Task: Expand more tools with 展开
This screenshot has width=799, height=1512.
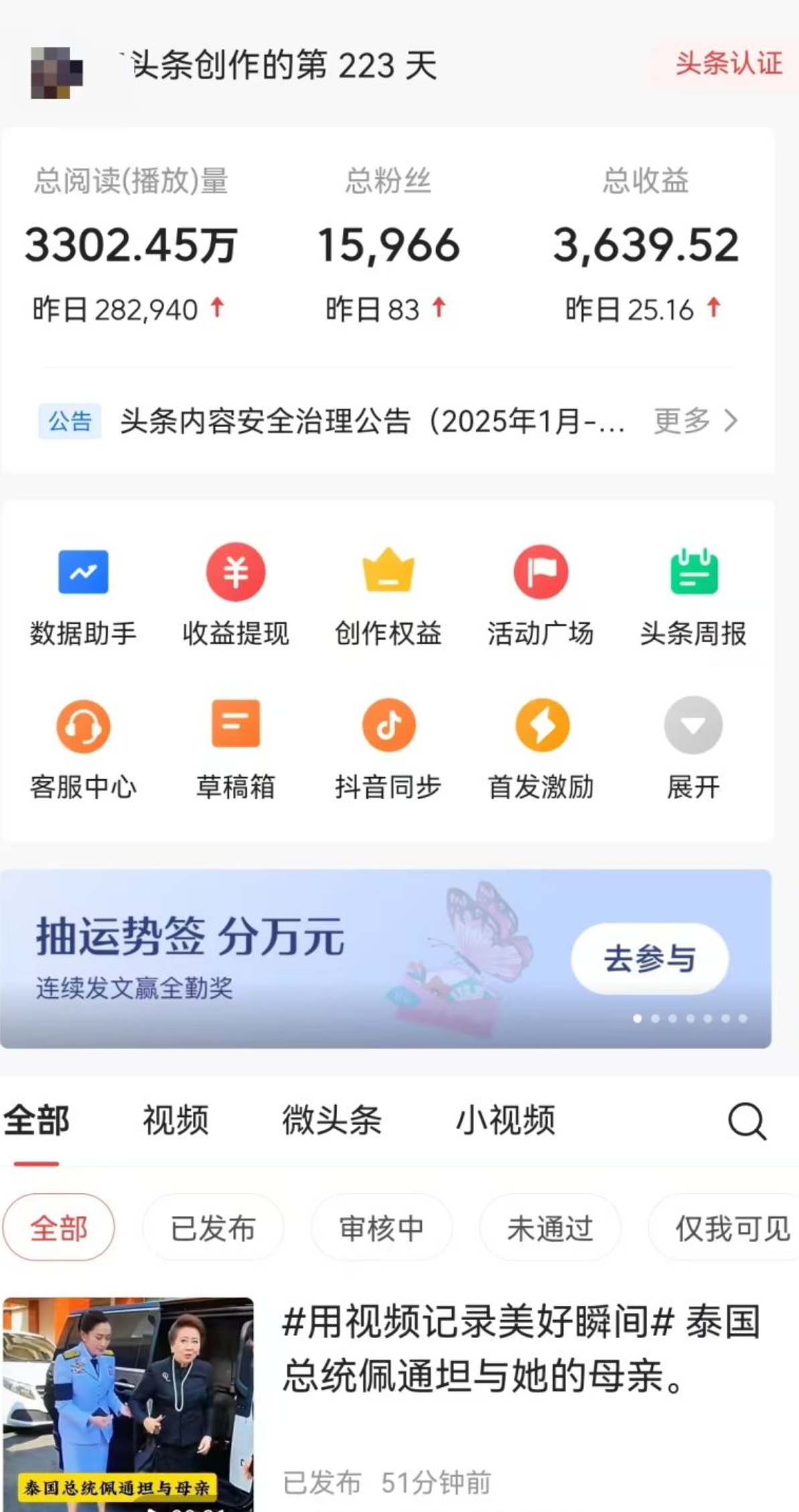Action: (x=693, y=749)
